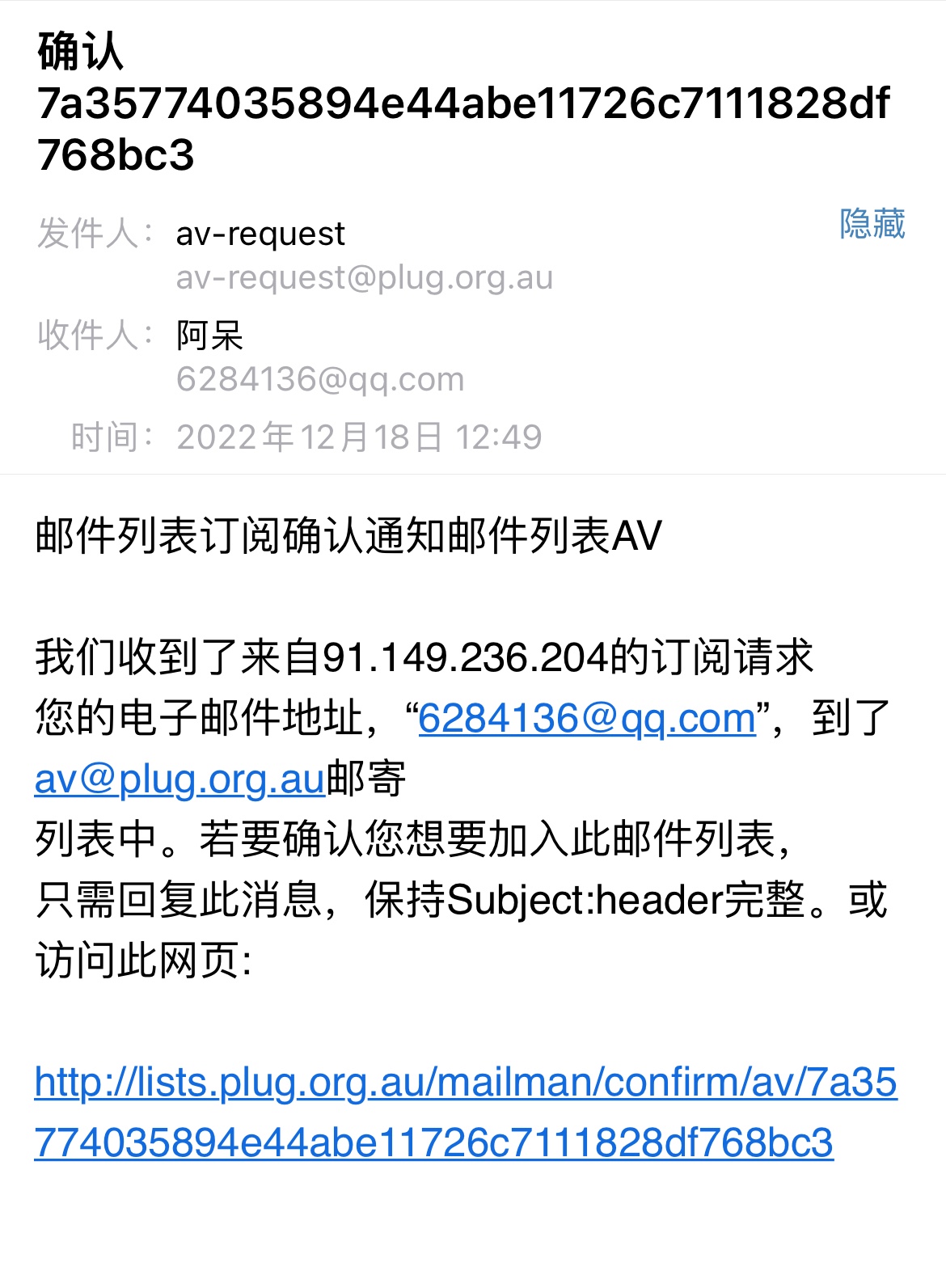Tap recipient 阿呆 to view contact

click(x=209, y=336)
